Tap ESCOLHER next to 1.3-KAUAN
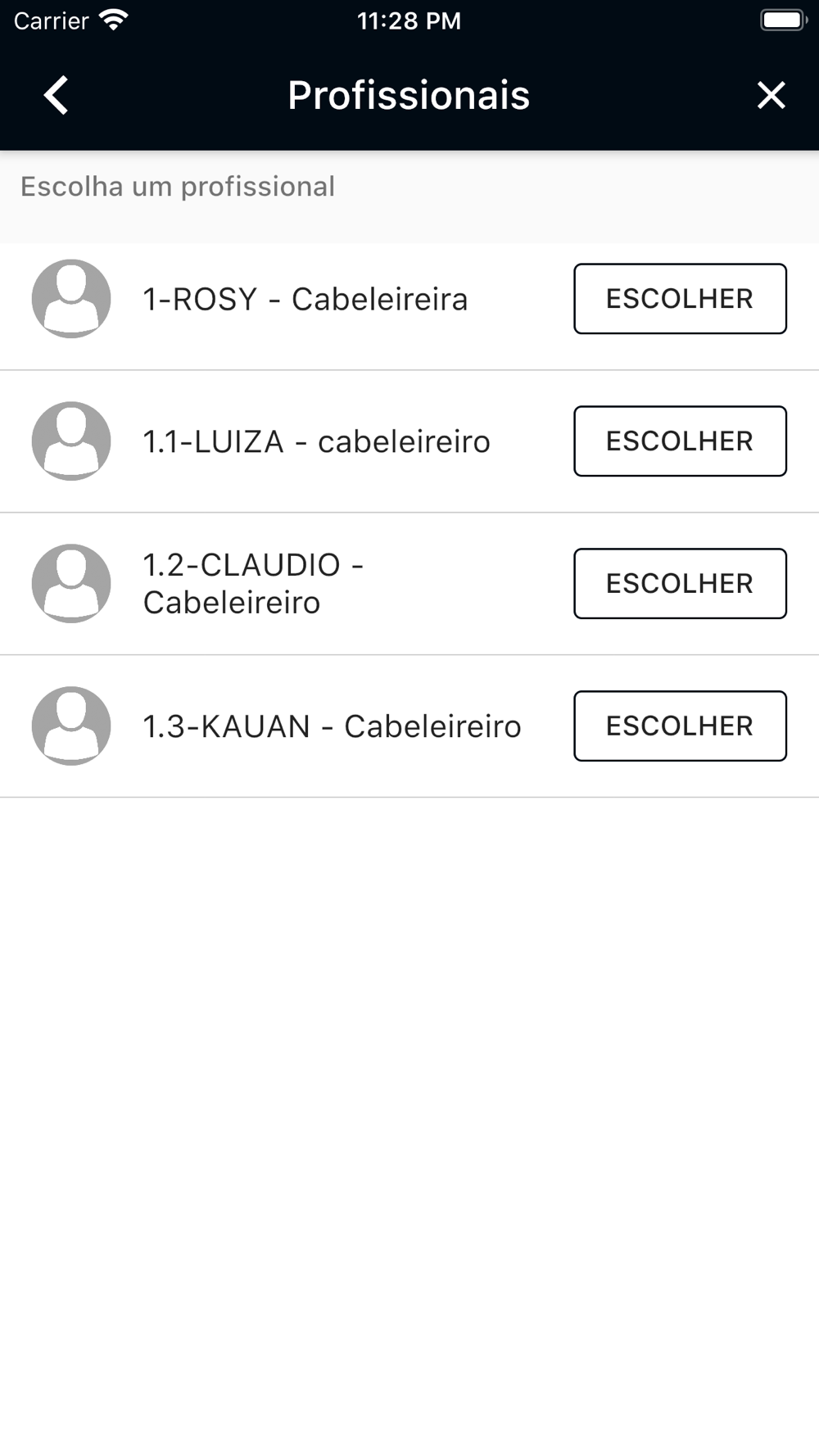This screenshot has height=1456, width=819. pyautogui.click(x=680, y=726)
